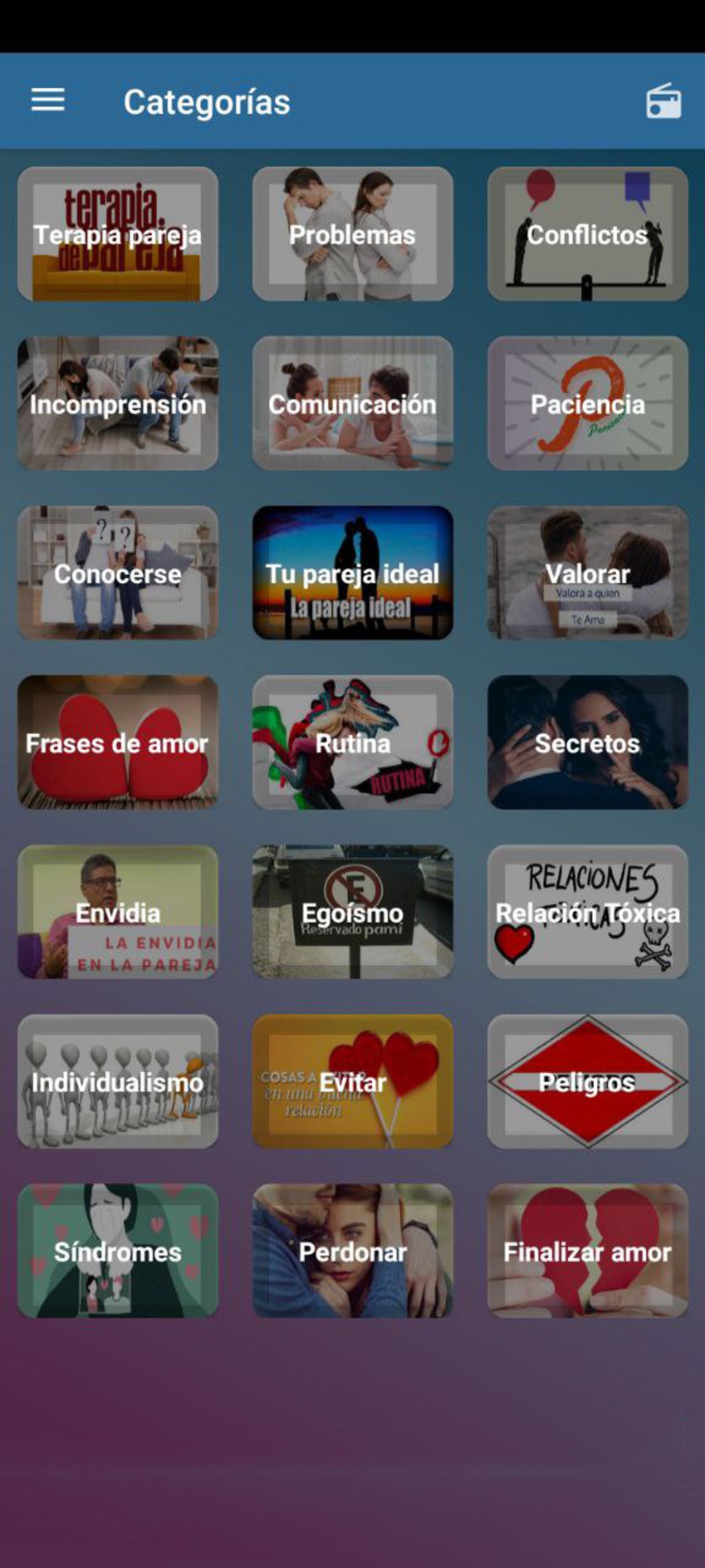Open the hamburger drawer menu

click(x=48, y=100)
